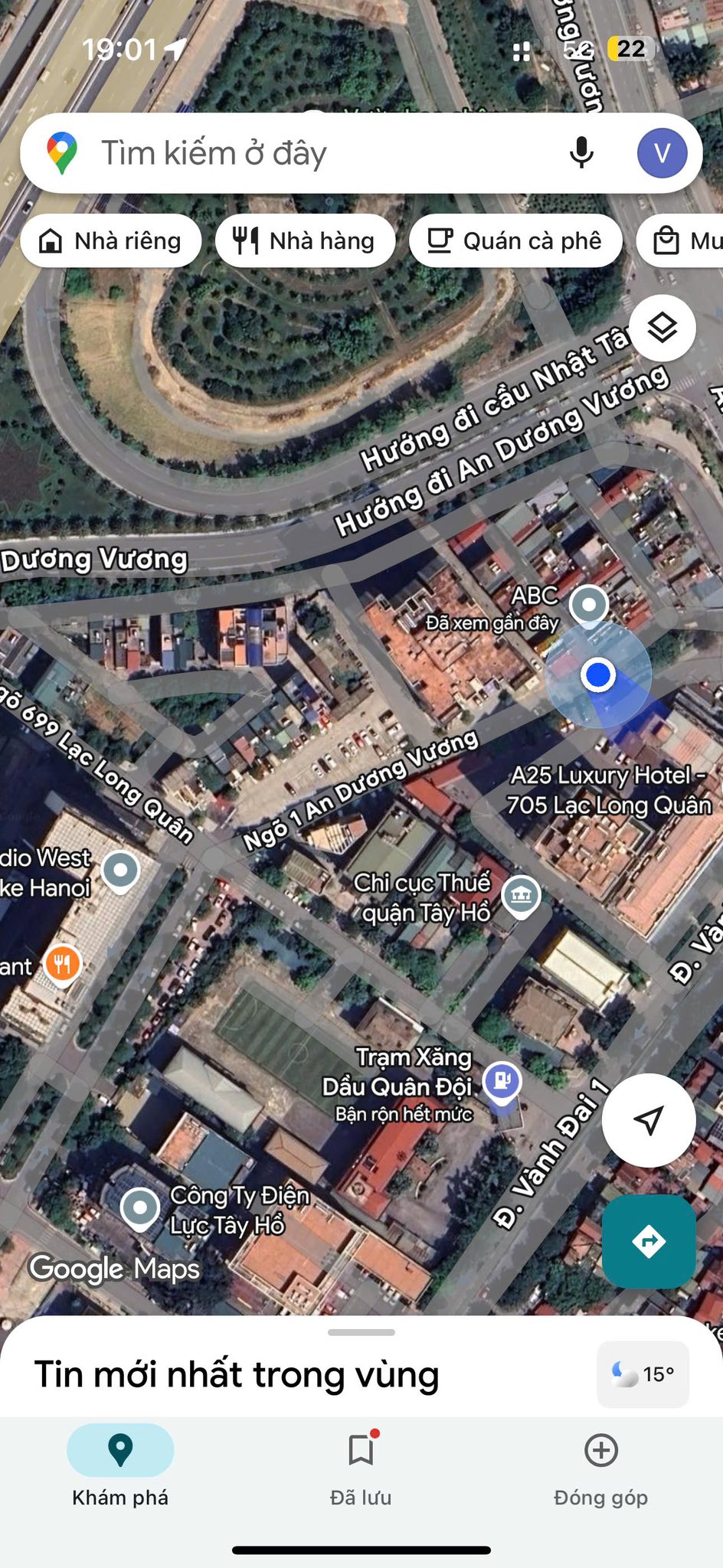Open the account avatar 'V'
Viewport: 723px width, 1568px height.
click(662, 153)
